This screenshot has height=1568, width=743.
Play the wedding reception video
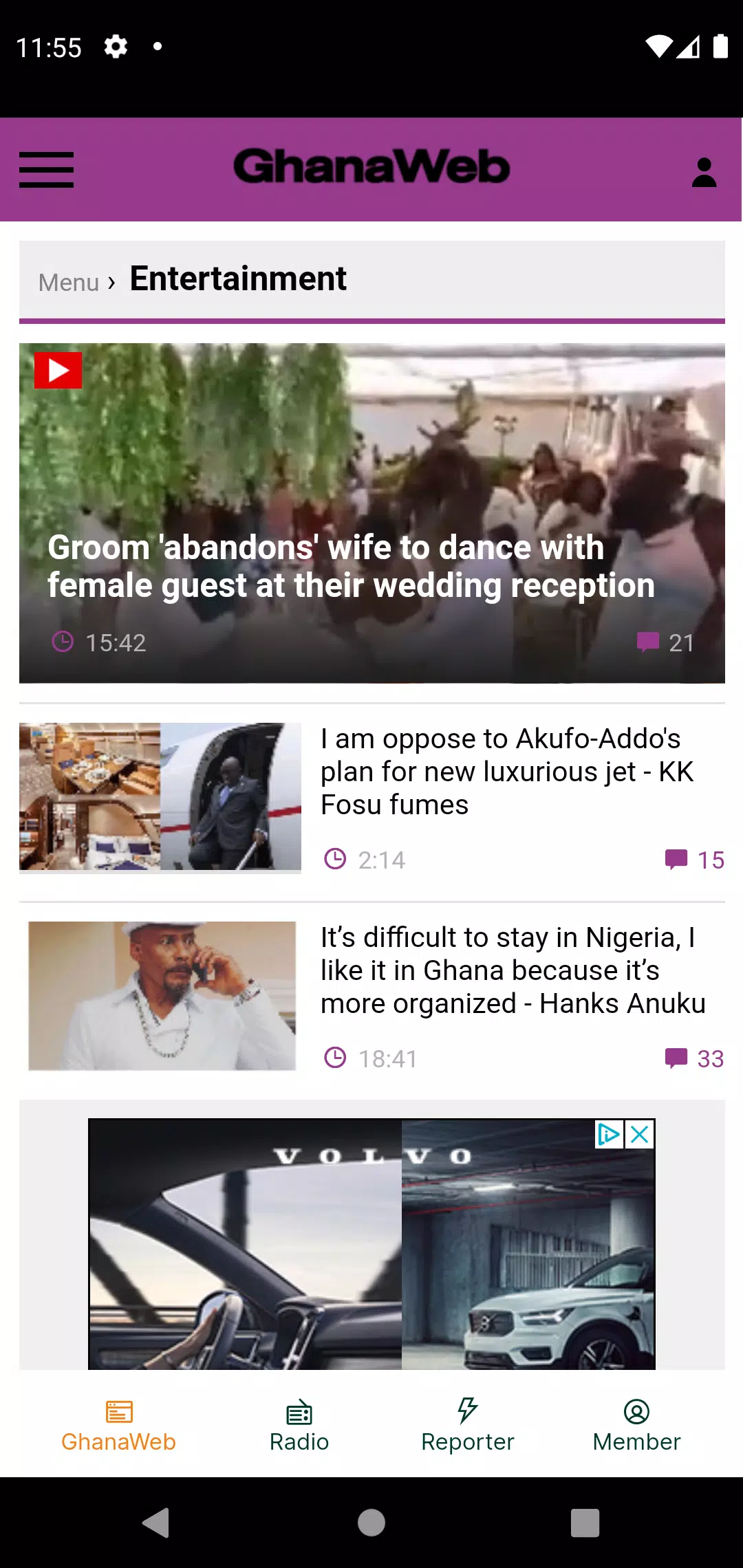pos(58,371)
